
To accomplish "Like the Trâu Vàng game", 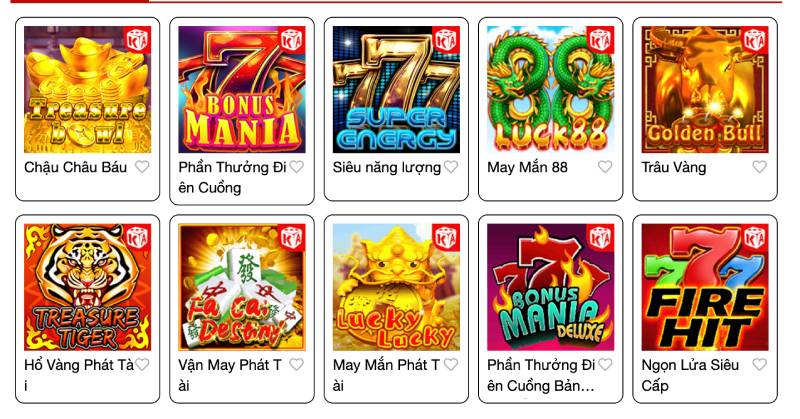I will click(760, 167).
